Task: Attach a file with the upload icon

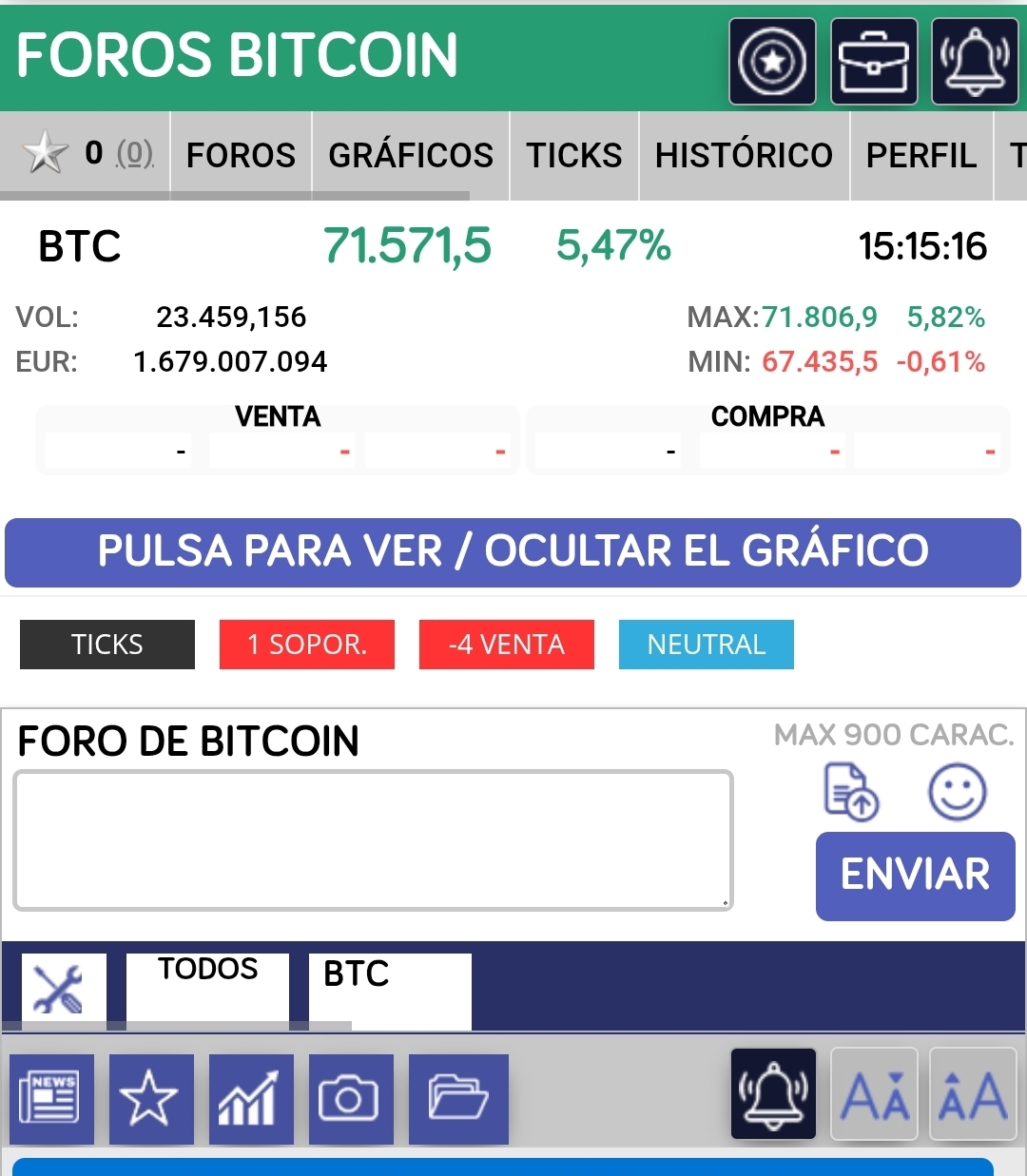Action: click(850, 792)
